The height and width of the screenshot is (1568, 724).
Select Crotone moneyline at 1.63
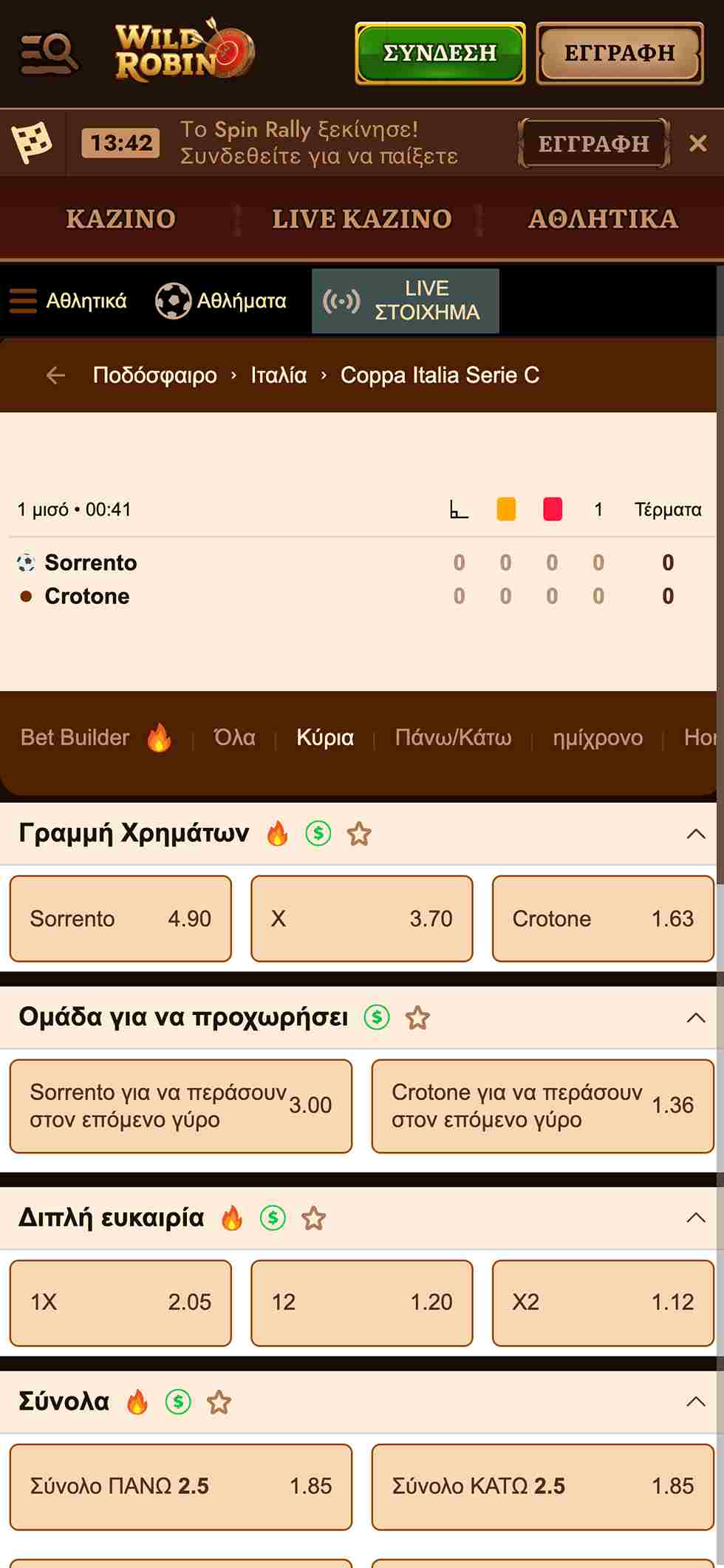tap(603, 919)
